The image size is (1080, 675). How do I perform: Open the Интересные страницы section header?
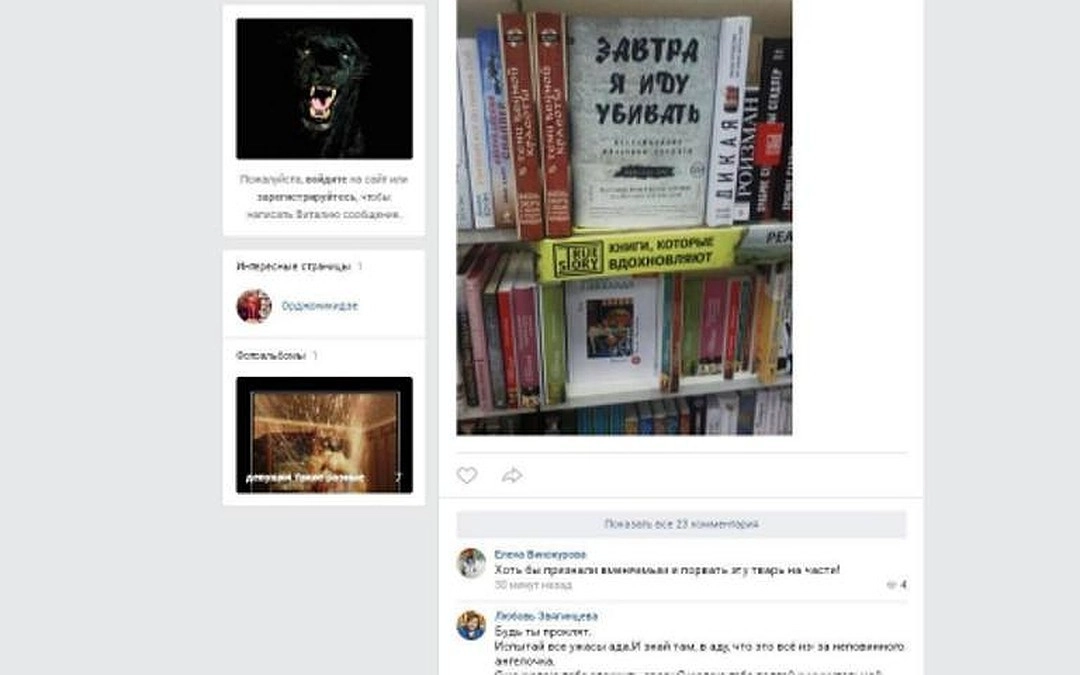pos(293,266)
